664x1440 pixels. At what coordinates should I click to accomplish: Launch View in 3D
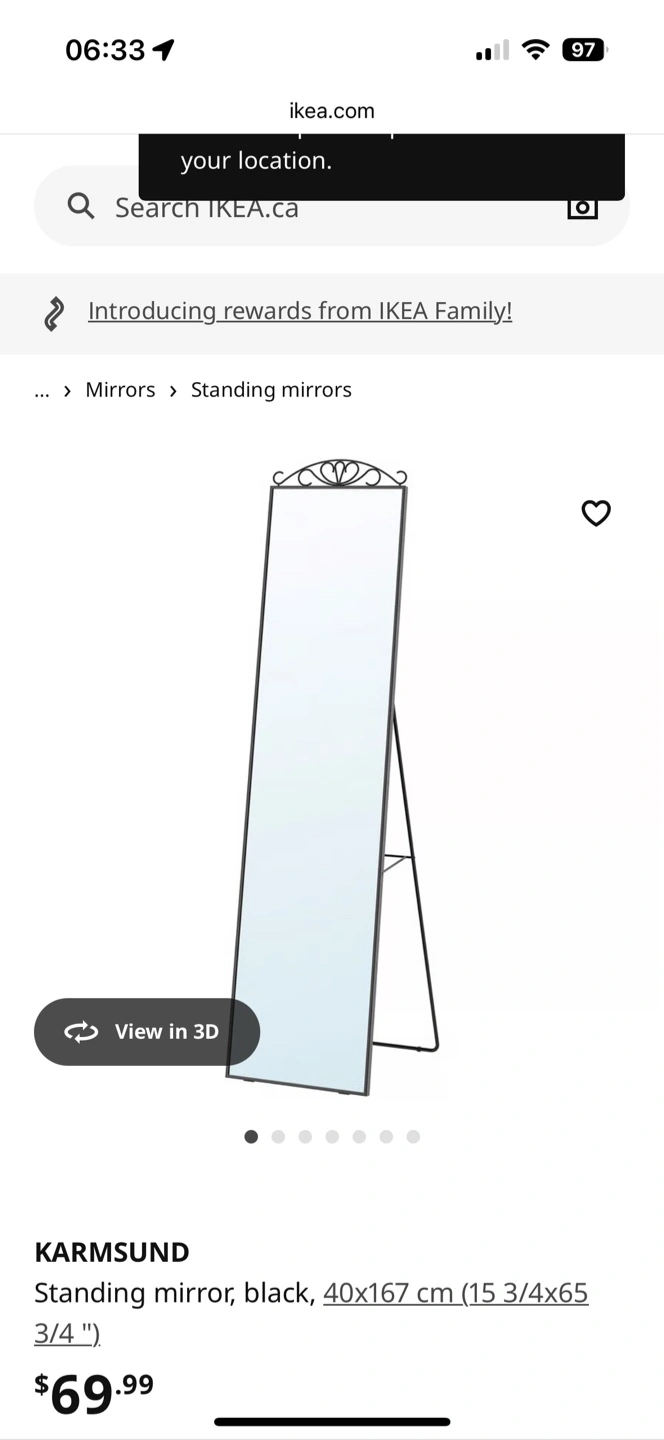click(147, 1031)
